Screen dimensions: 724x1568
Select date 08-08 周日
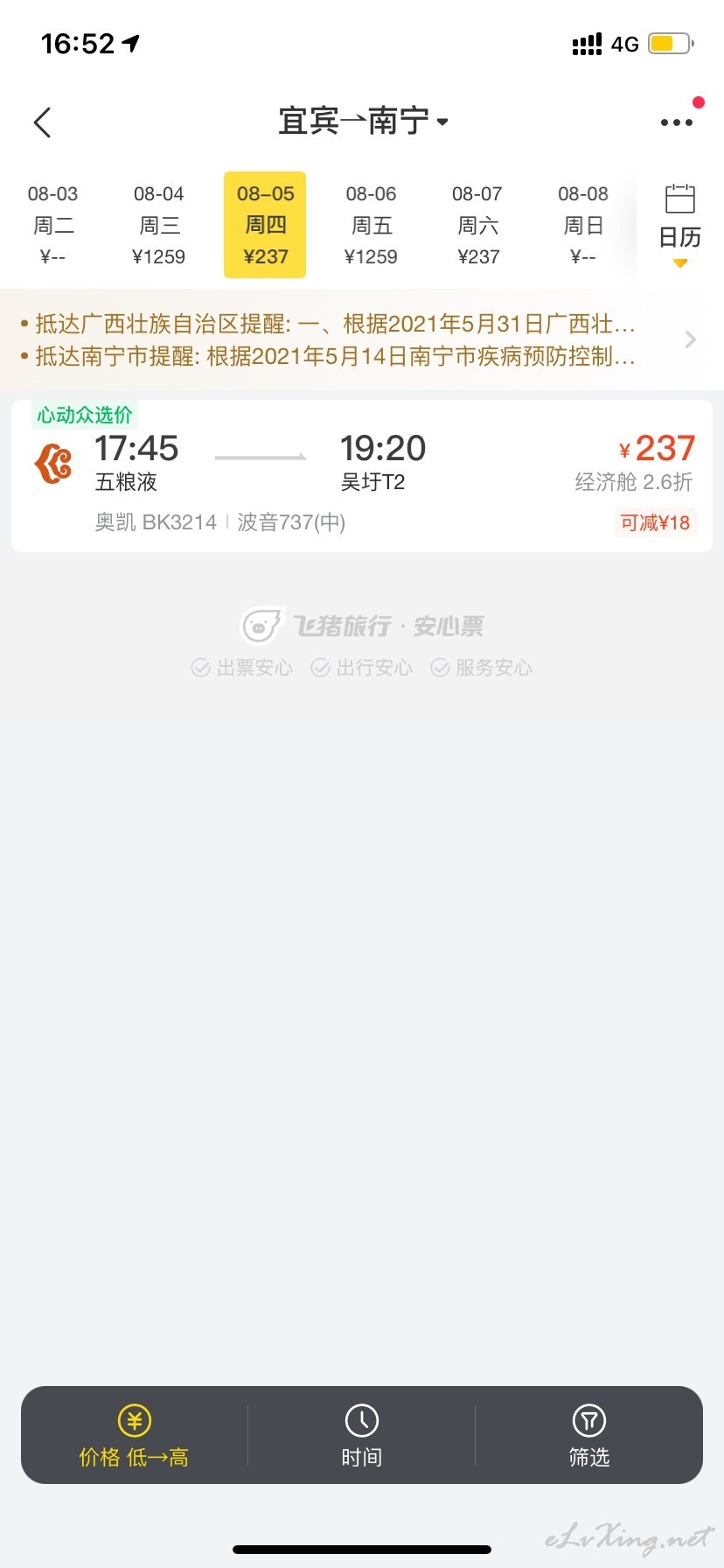pyautogui.click(x=583, y=225)
